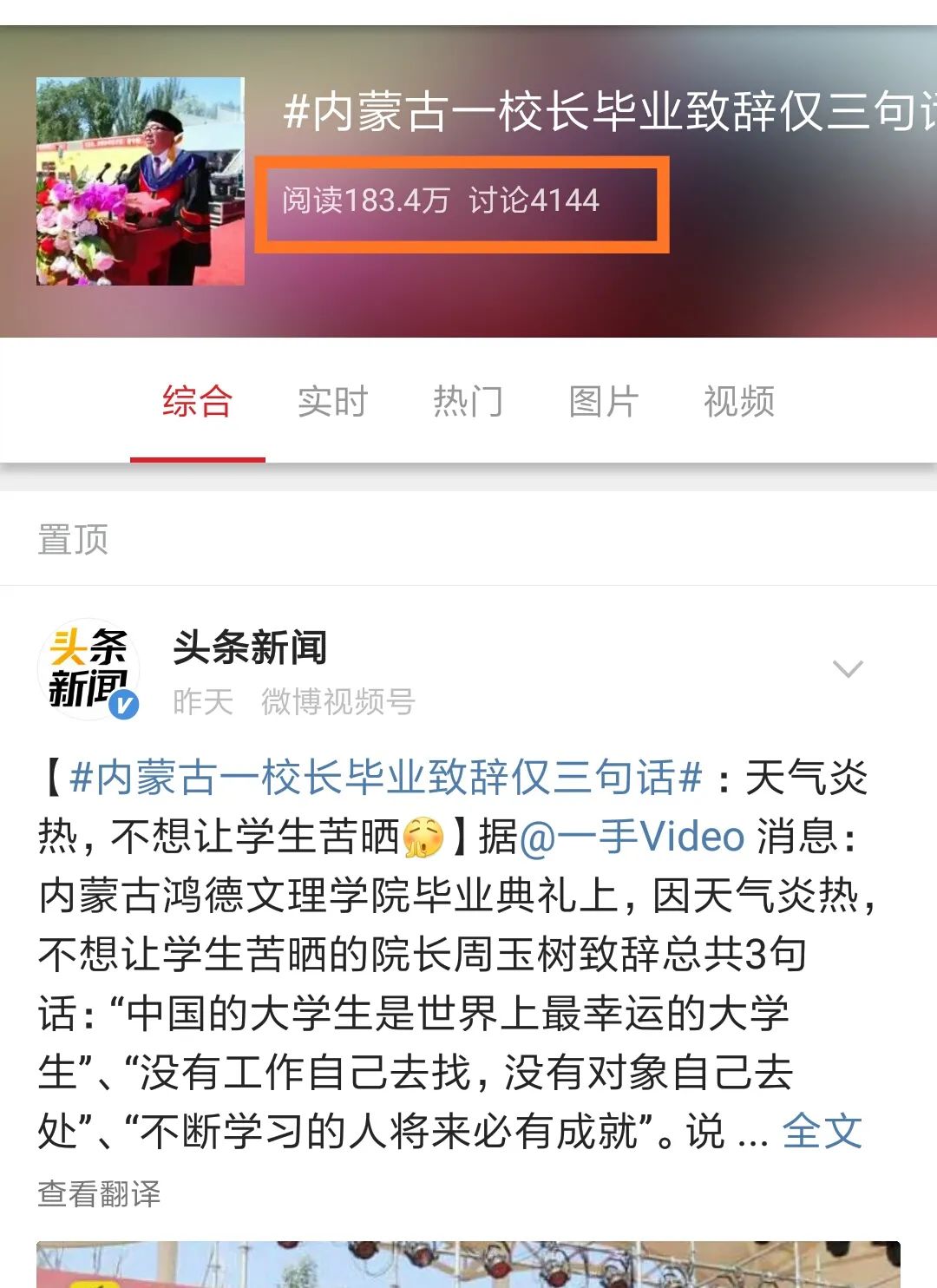Screen dimensions: 937x1288
Task: Expand the post options chevron
Action: (x=847, y=668)
